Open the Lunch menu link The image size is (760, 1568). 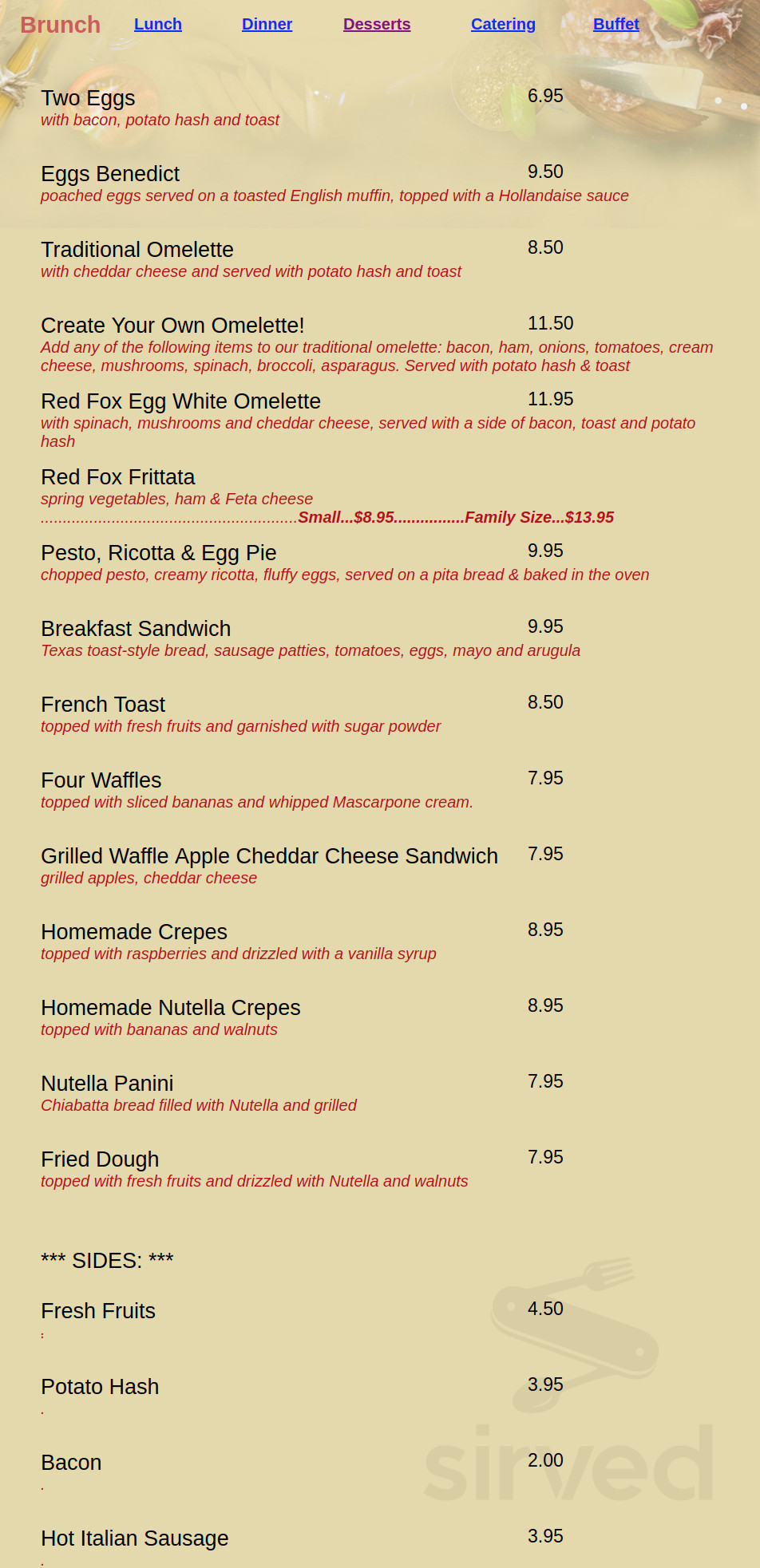158,24
